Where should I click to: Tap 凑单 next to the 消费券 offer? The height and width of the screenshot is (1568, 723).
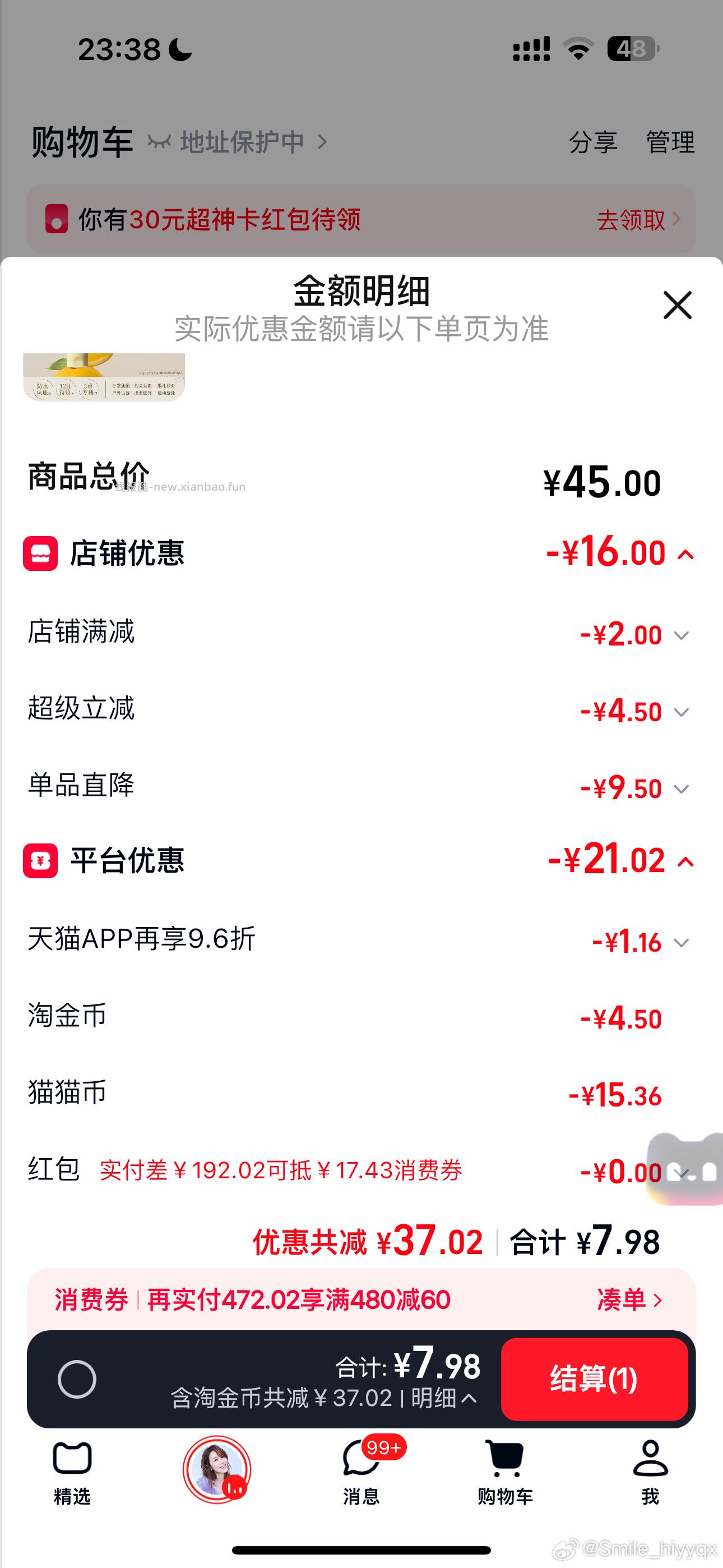pos(629,1299)
